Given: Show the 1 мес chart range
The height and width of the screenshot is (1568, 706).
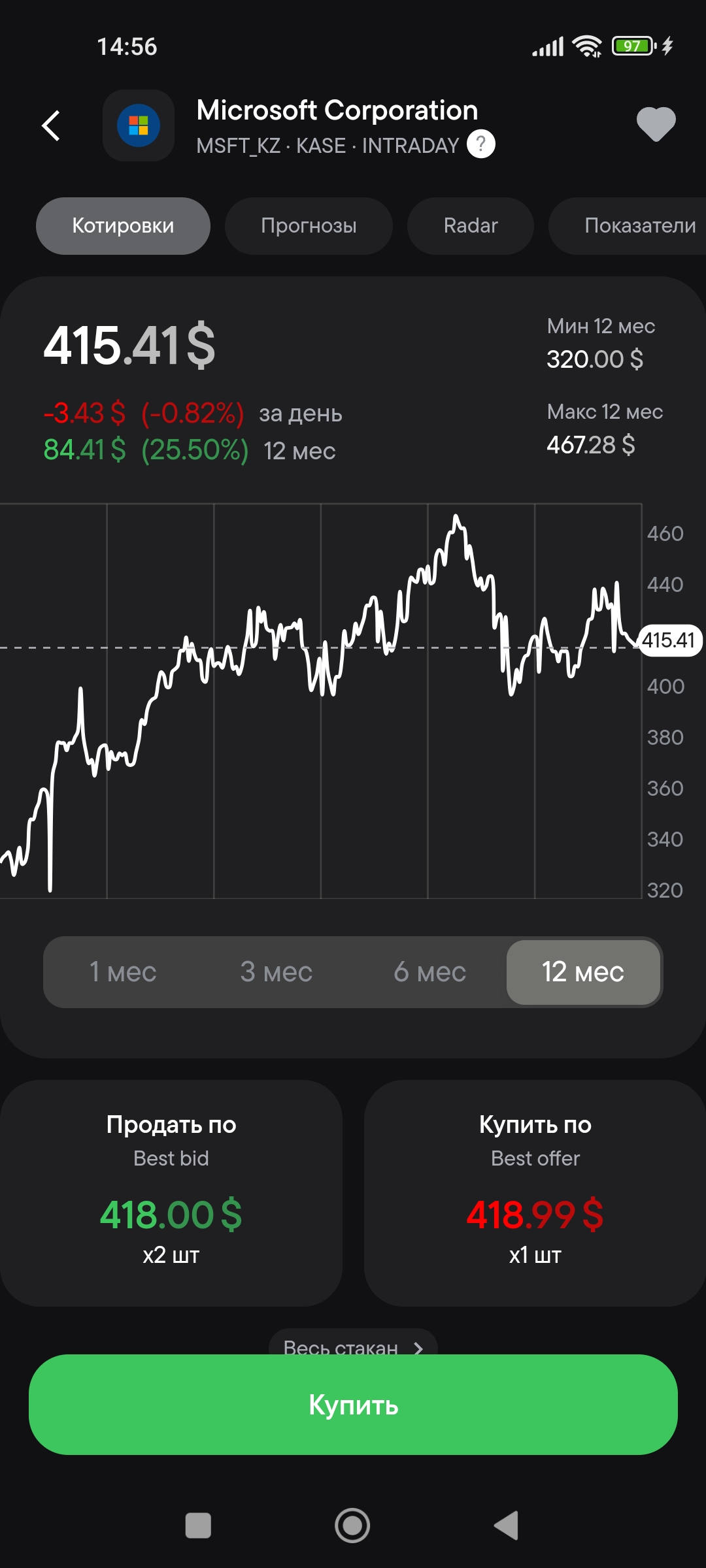Looking at the screenshot, I should (x=123, y=972).
